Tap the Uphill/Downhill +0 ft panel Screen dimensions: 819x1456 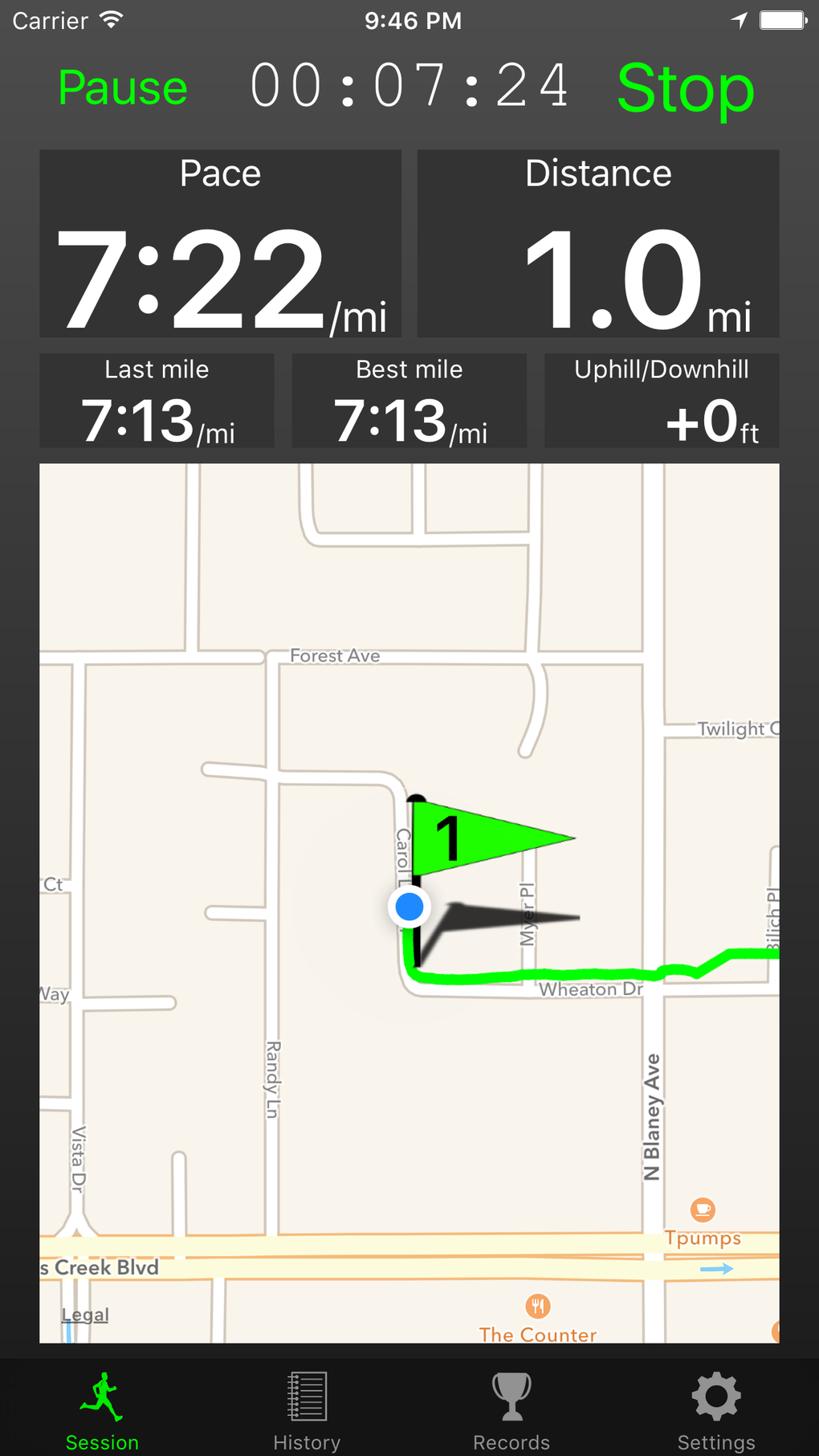coord(661,401)
